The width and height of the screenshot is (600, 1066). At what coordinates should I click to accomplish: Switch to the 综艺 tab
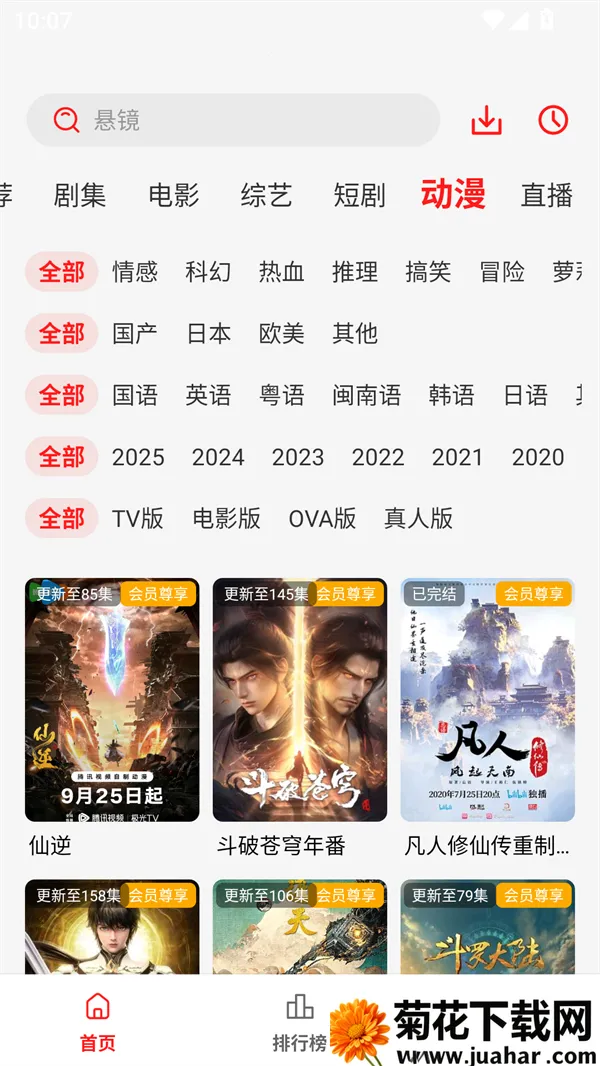(266, 195)
